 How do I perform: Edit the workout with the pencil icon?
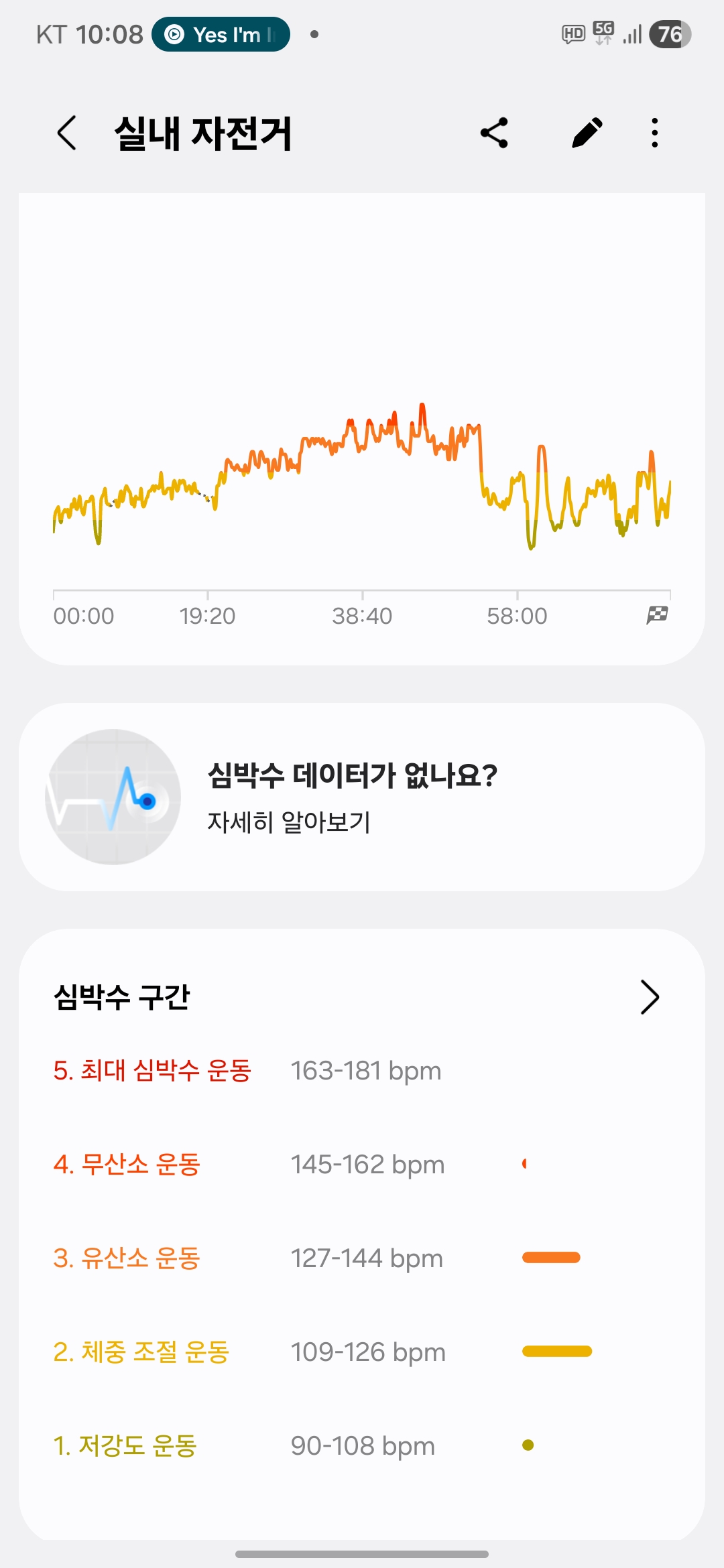pyautogui.click(x=587, y=133)
